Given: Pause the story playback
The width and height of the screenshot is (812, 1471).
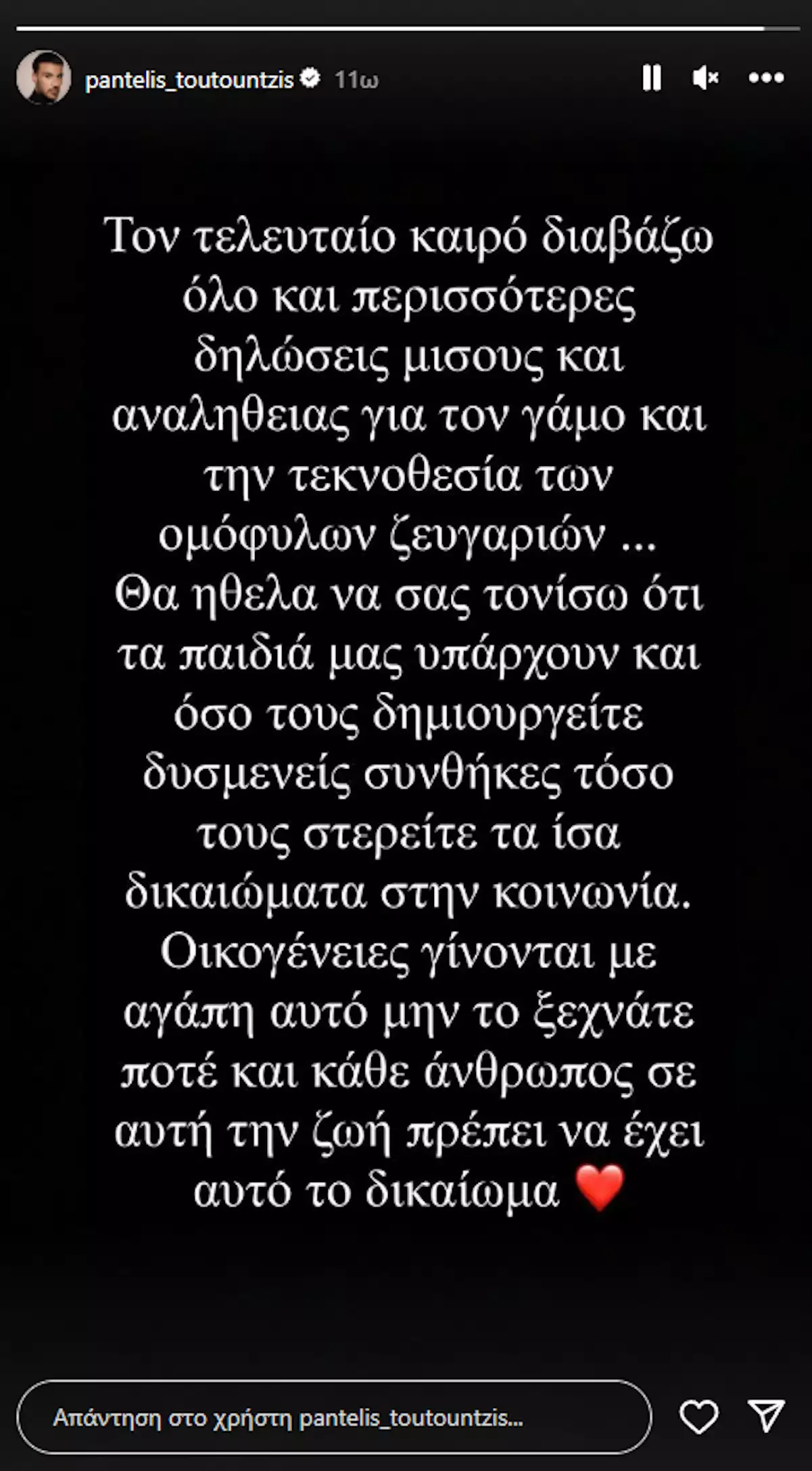Looking at the screenshot, I should pyautogui.click(x=652, y=78).
